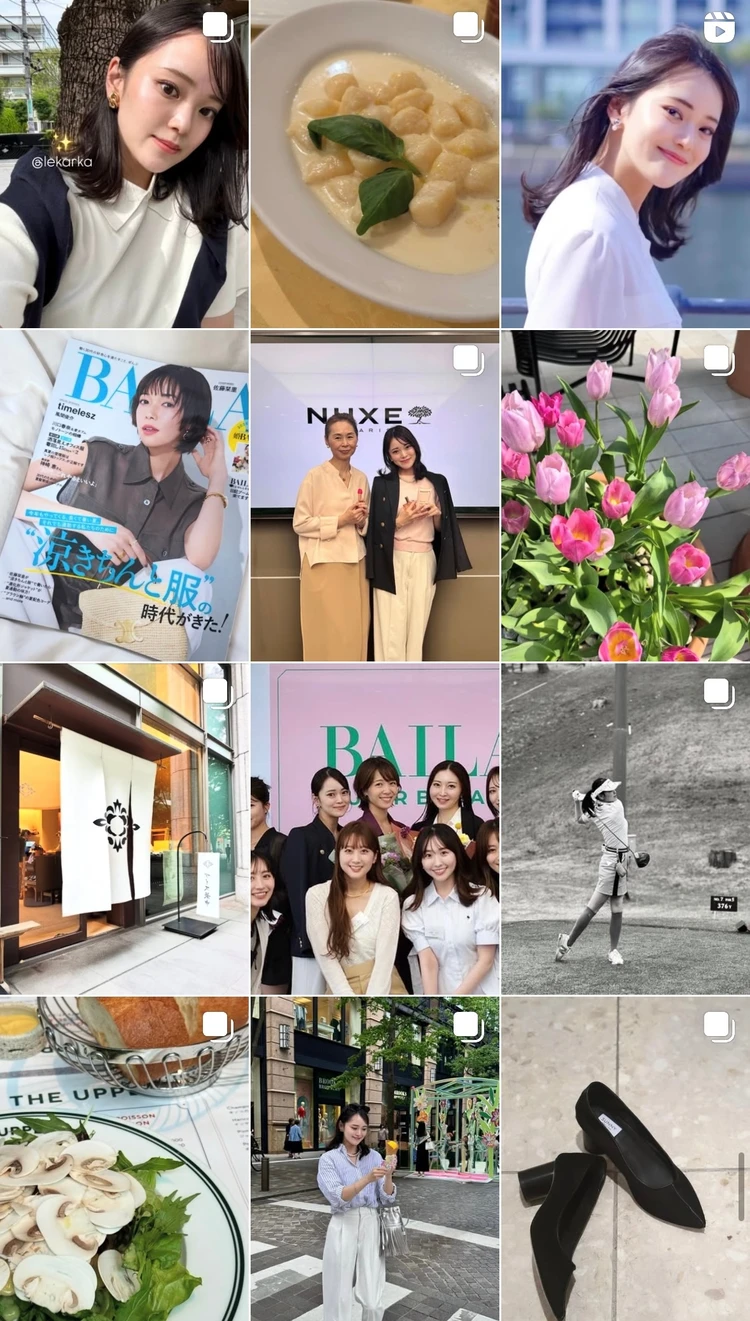Open the BAILA group photo post

pyautogui.click(x=375, y=829)
